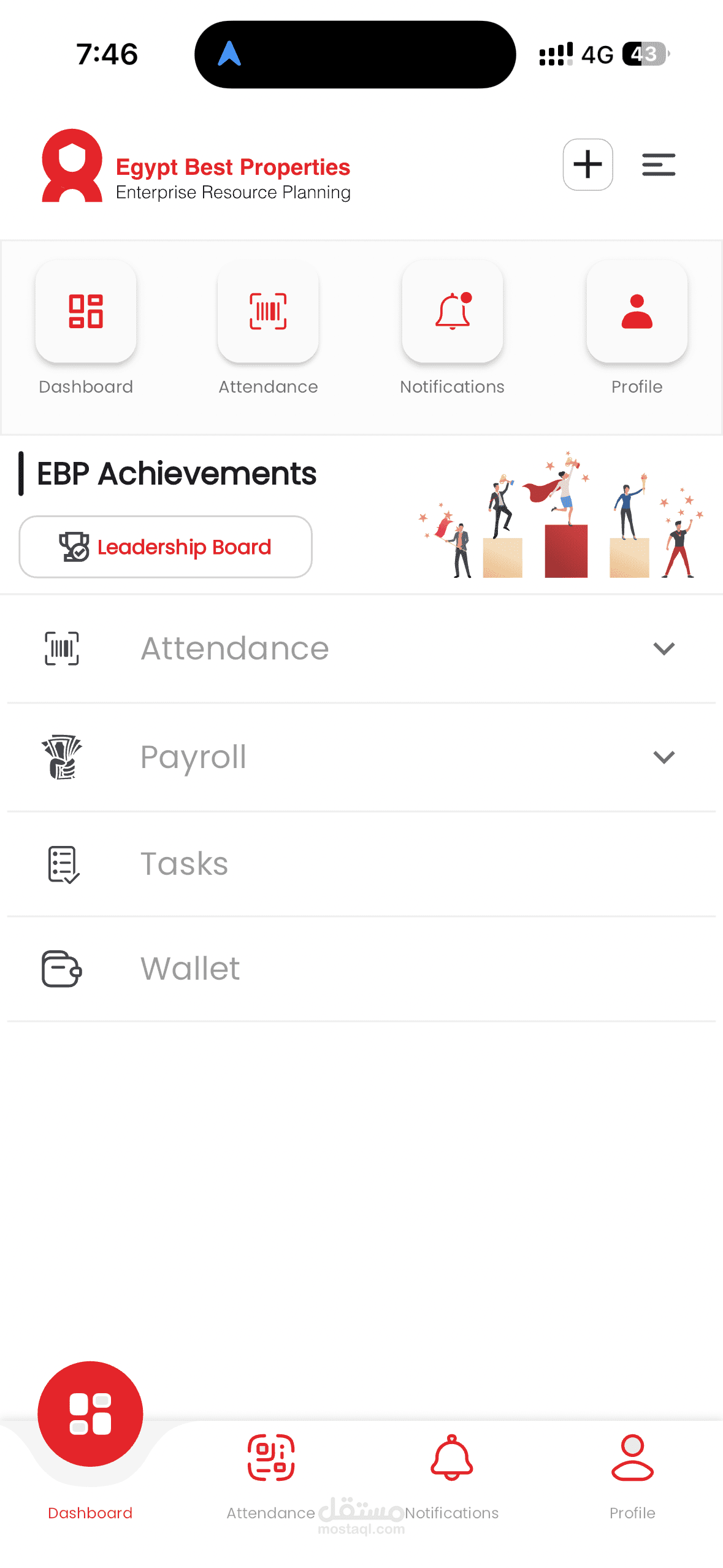Switch to the Attendance bottom tab

[271, 1472]
